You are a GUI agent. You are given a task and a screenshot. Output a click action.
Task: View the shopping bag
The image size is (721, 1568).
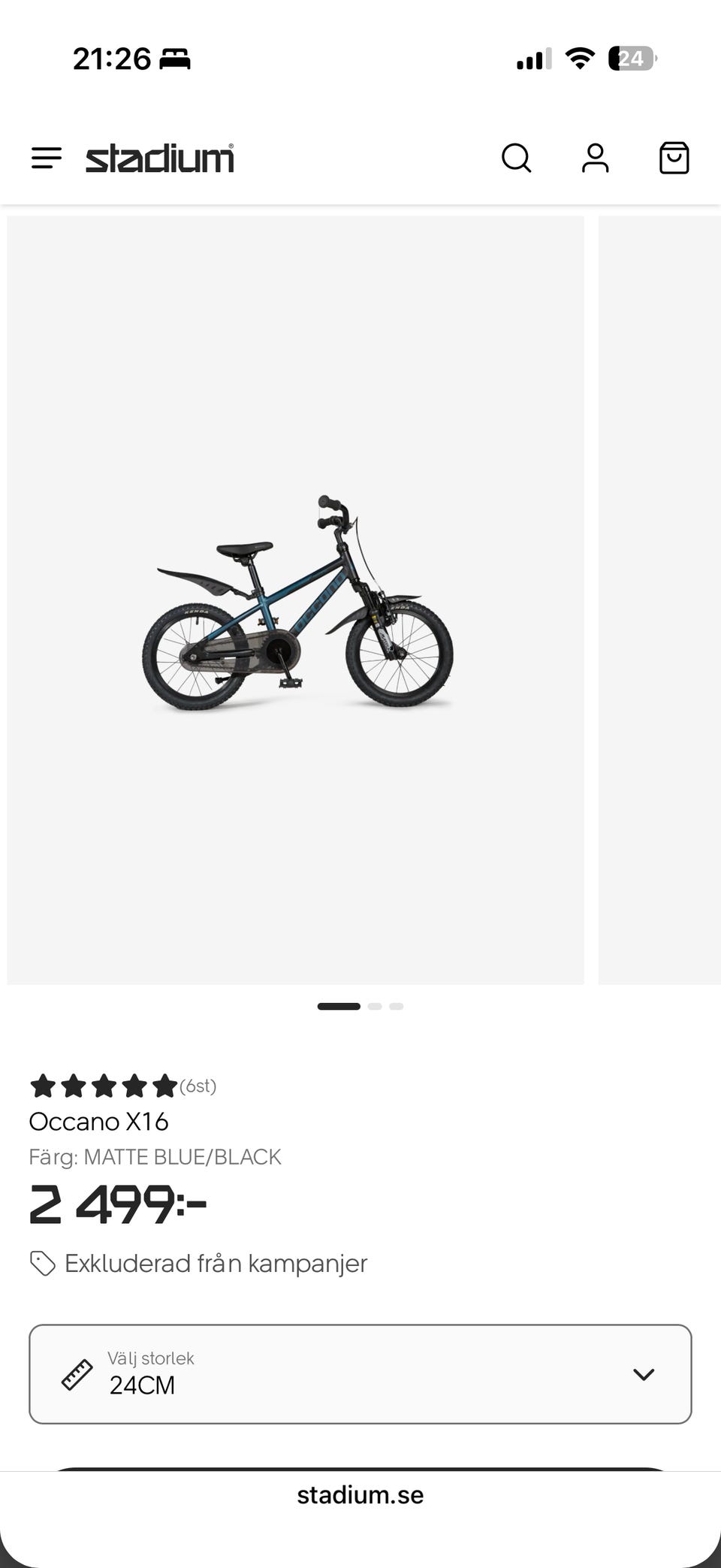click(674, 159)
